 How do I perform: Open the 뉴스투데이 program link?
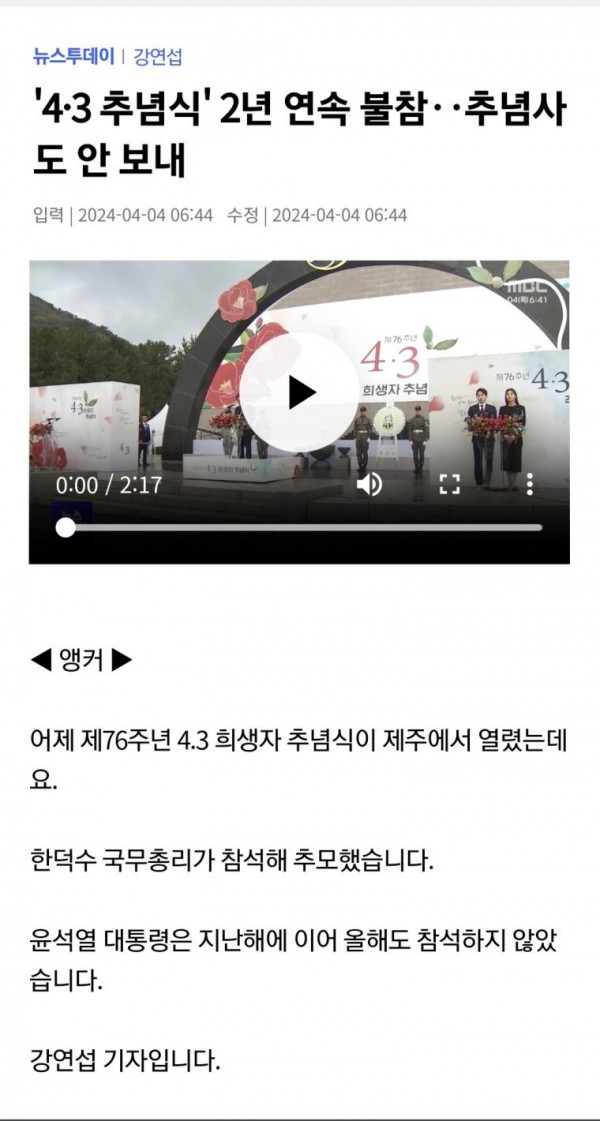click(74, 56)
